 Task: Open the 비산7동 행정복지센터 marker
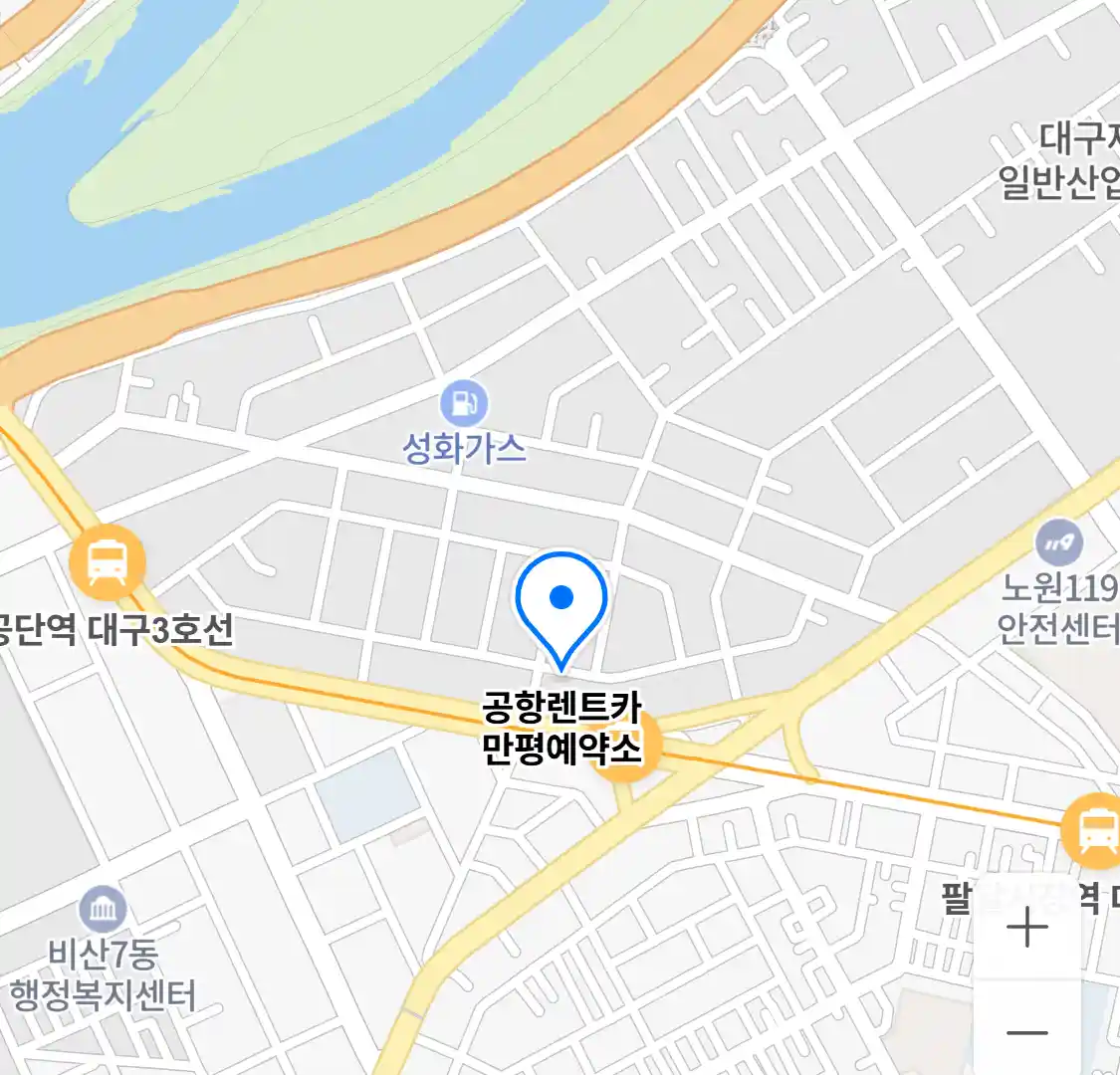point(104,909)
